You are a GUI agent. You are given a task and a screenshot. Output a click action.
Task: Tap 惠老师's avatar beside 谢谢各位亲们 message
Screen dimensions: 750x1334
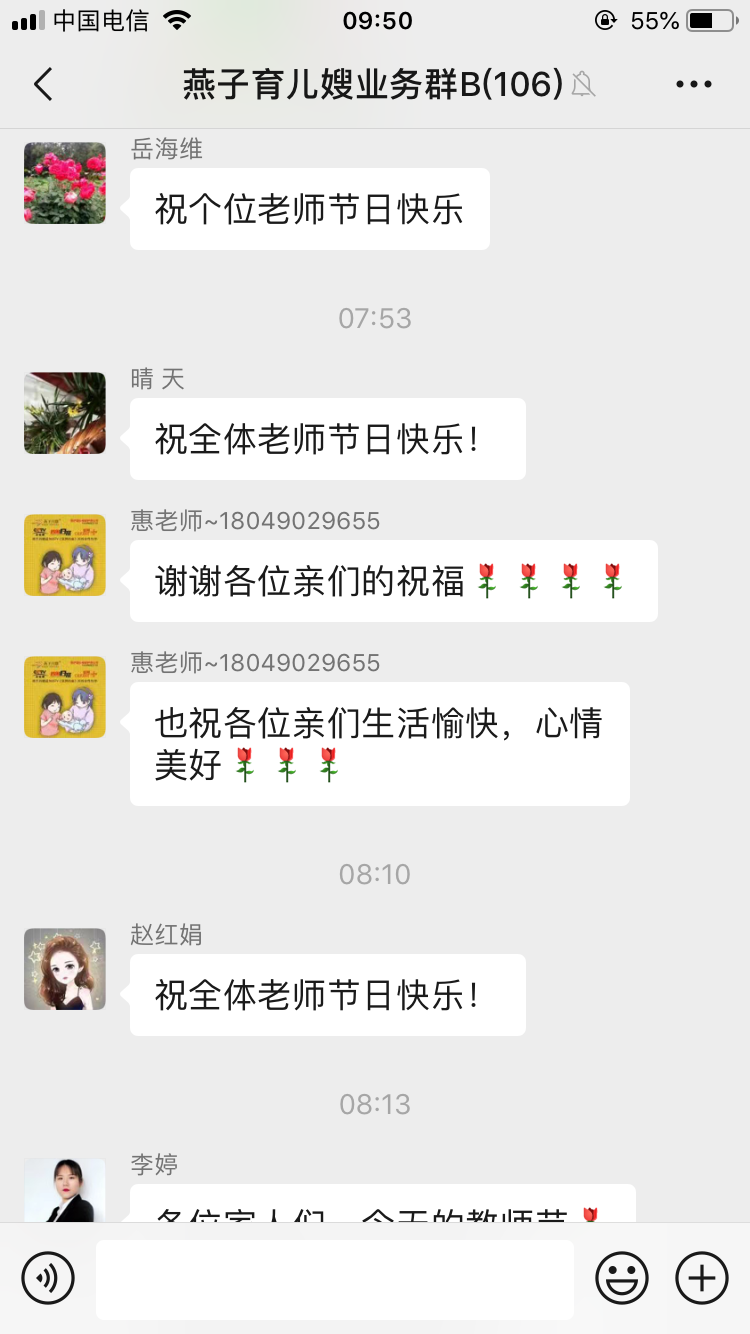[65, 555]
